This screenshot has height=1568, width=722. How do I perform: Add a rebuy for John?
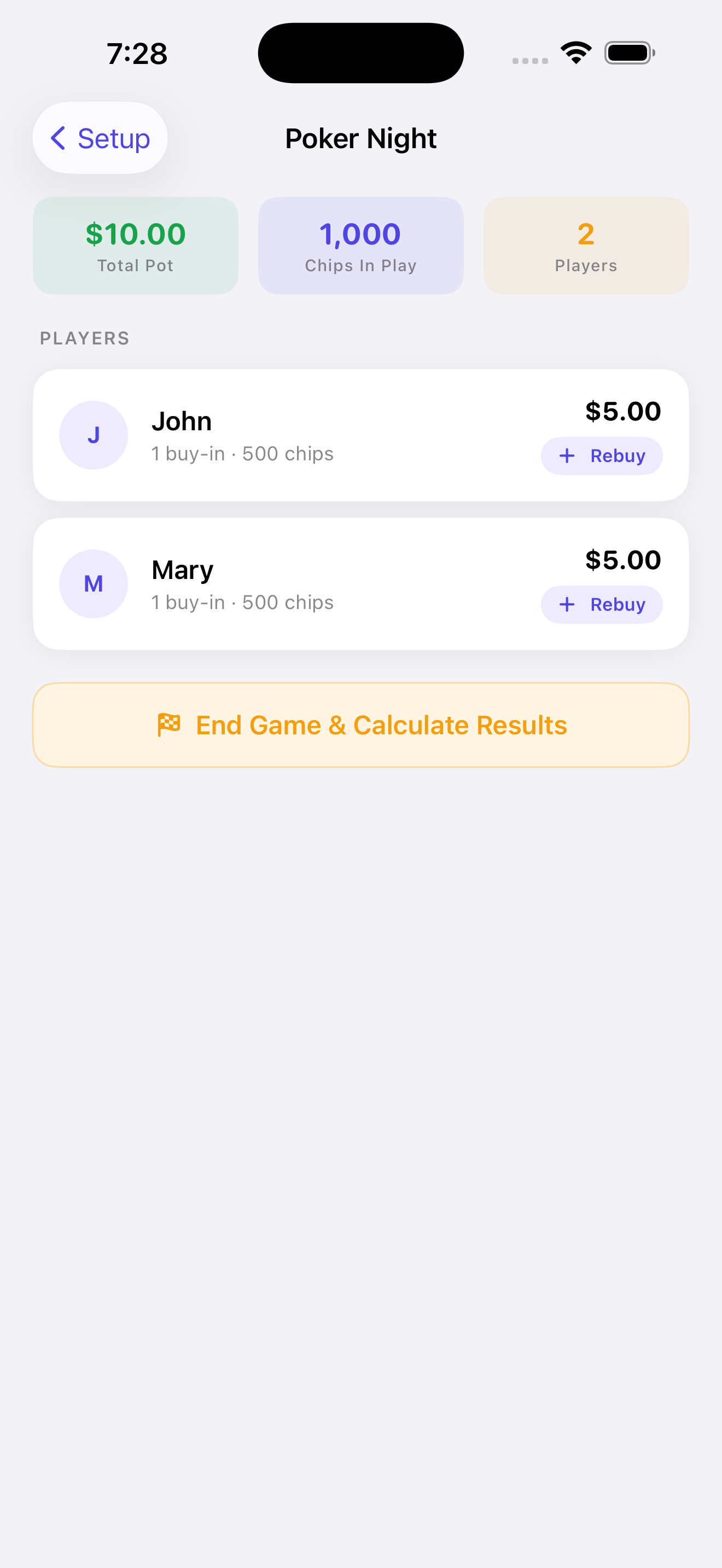(602, 456)
